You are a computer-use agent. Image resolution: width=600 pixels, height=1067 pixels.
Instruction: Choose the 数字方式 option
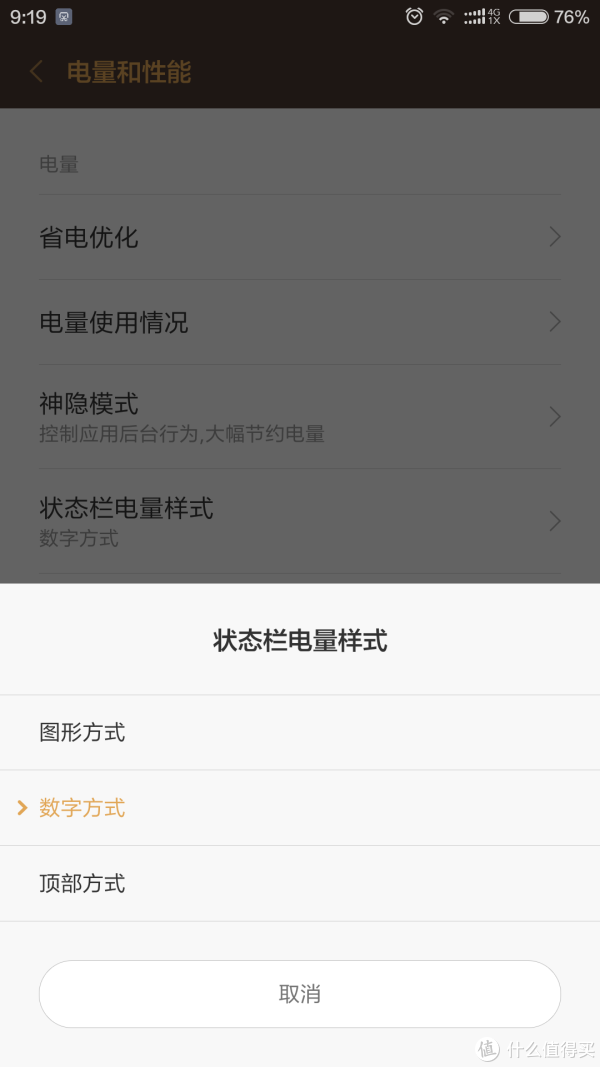[x=299, y=808]
